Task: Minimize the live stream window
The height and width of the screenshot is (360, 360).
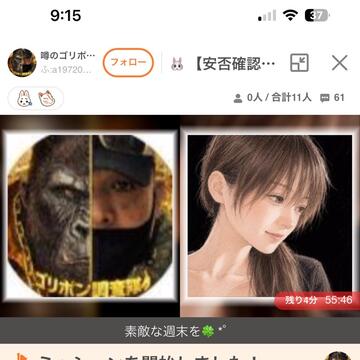Action: (299, 63)
